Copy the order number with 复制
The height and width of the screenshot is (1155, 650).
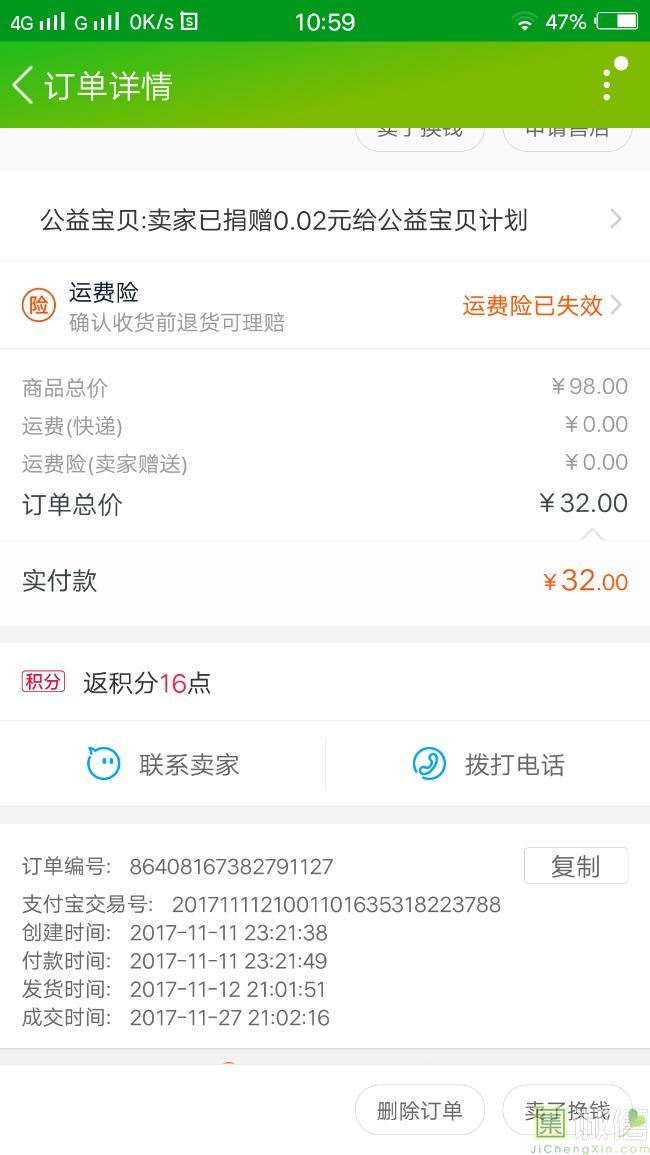(x=576, y=866)
